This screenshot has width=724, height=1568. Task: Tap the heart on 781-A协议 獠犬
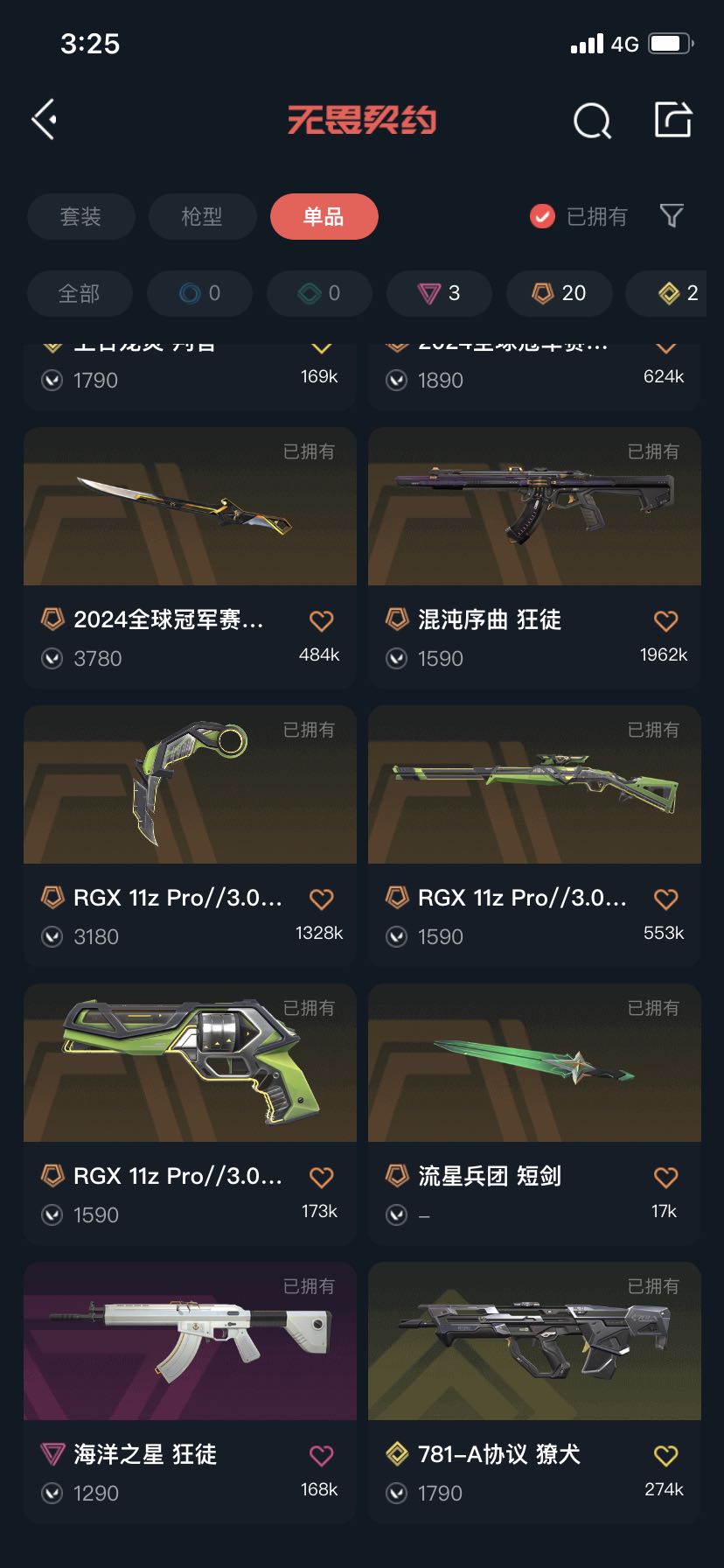(x=665, y=1456)
